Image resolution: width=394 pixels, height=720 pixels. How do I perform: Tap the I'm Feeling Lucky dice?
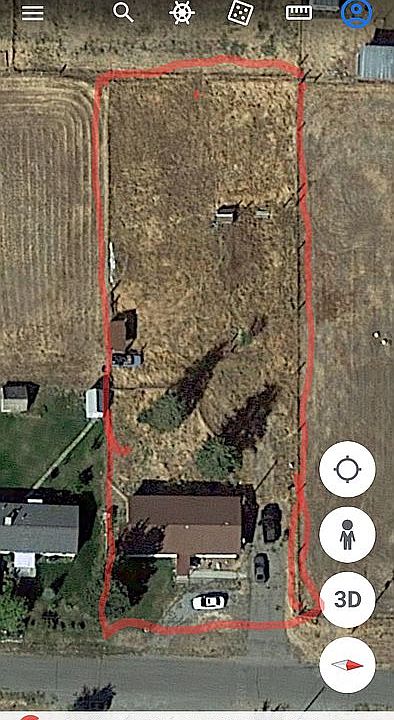[240, 13]
